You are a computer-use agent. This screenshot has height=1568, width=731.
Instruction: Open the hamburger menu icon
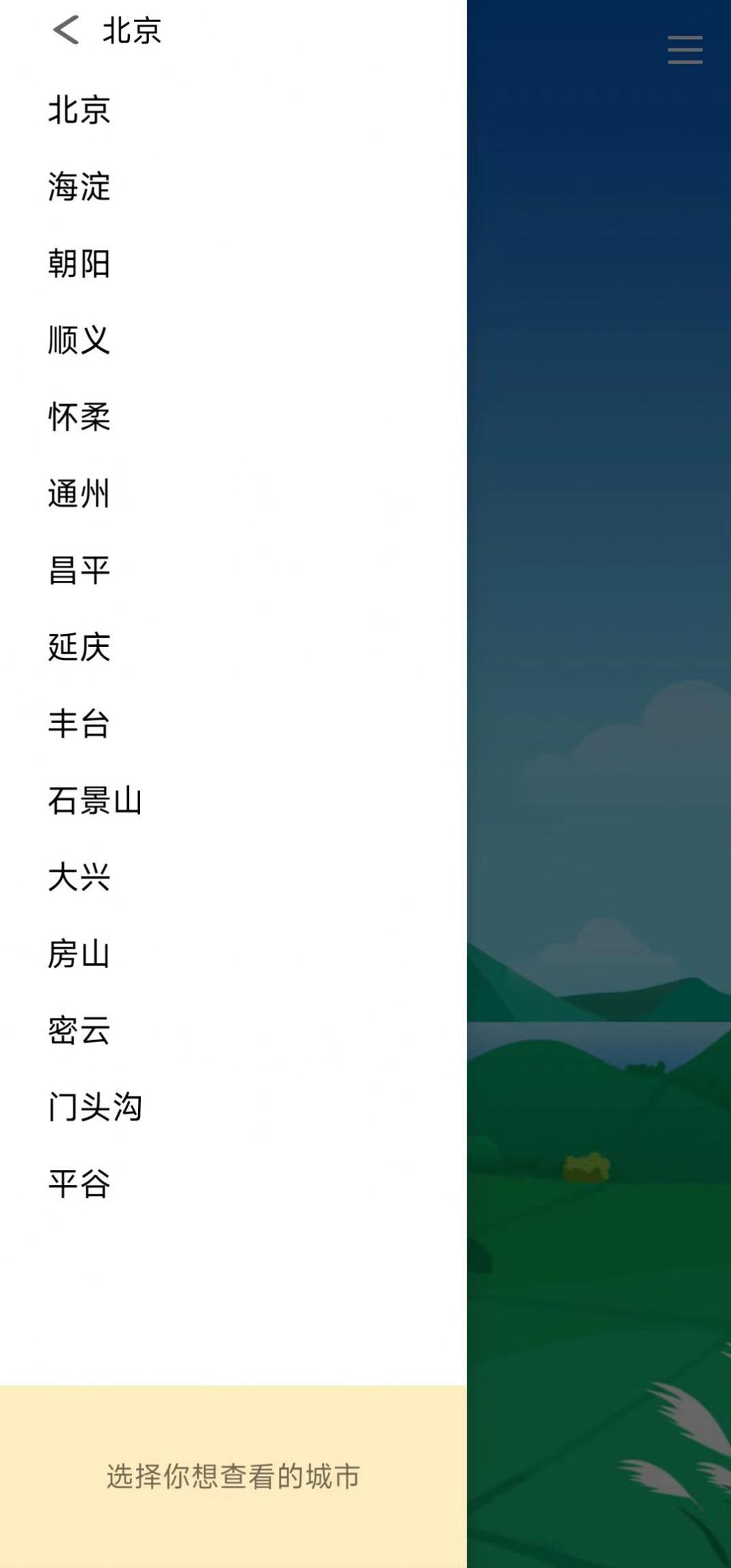pyautogui.click(x=684, y=49)
